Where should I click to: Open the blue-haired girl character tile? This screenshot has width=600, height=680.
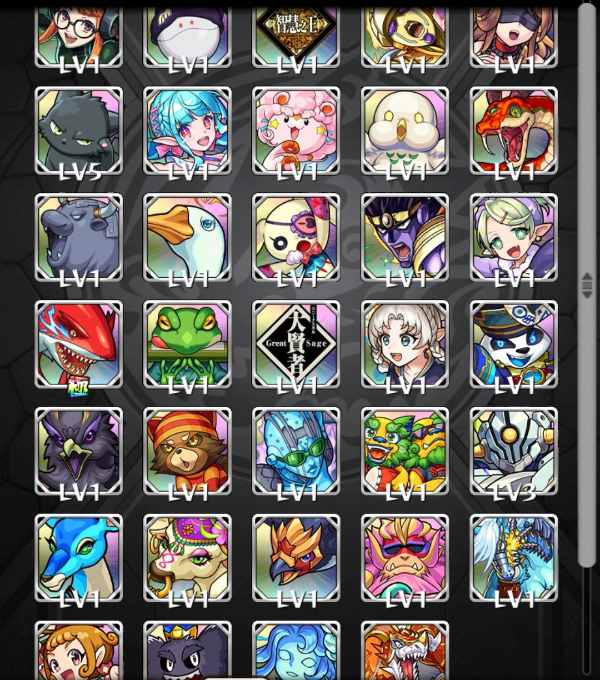188,131
